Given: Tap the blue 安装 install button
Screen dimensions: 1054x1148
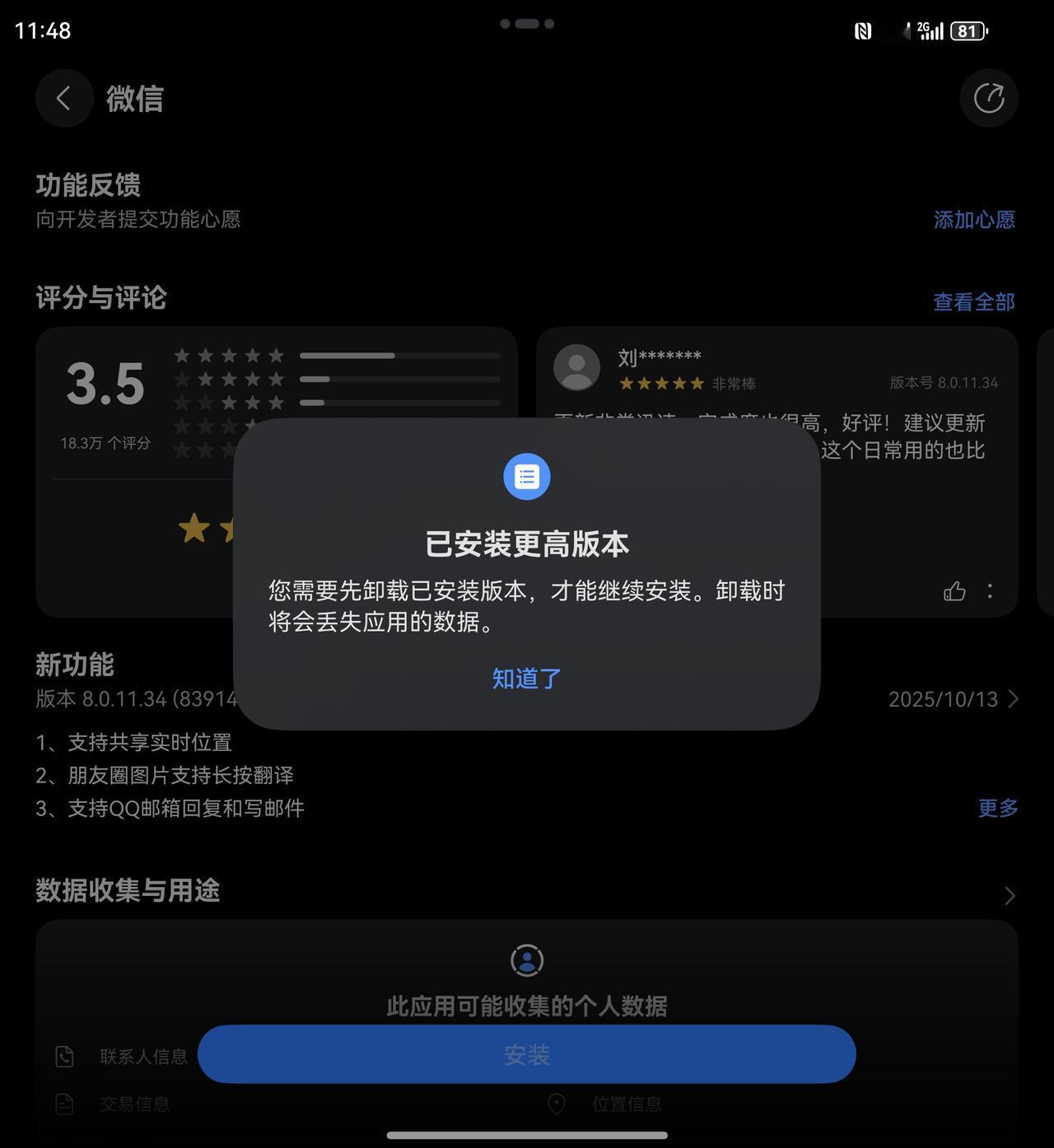Looking at the screenshot, I should click(526, 1055).
